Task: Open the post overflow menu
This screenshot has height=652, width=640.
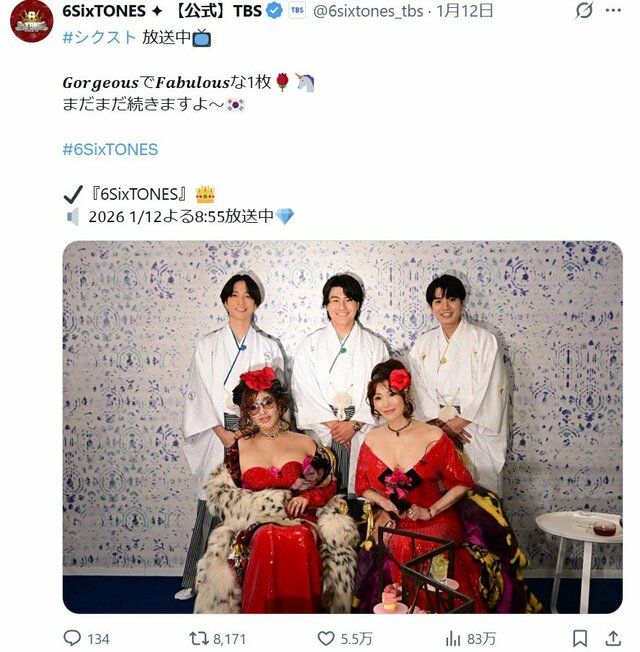Action: click(619, 11)
